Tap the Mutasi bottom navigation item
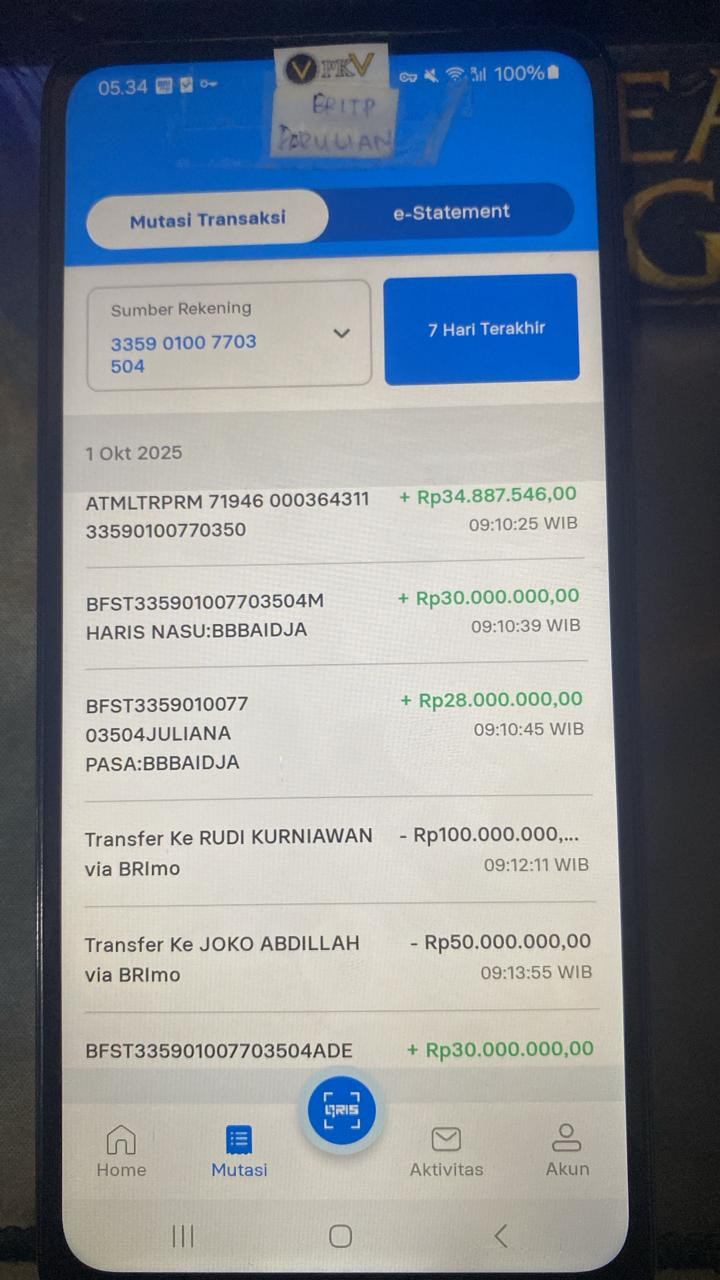This screenshot has width=720, height=1280. (239, 1151)
